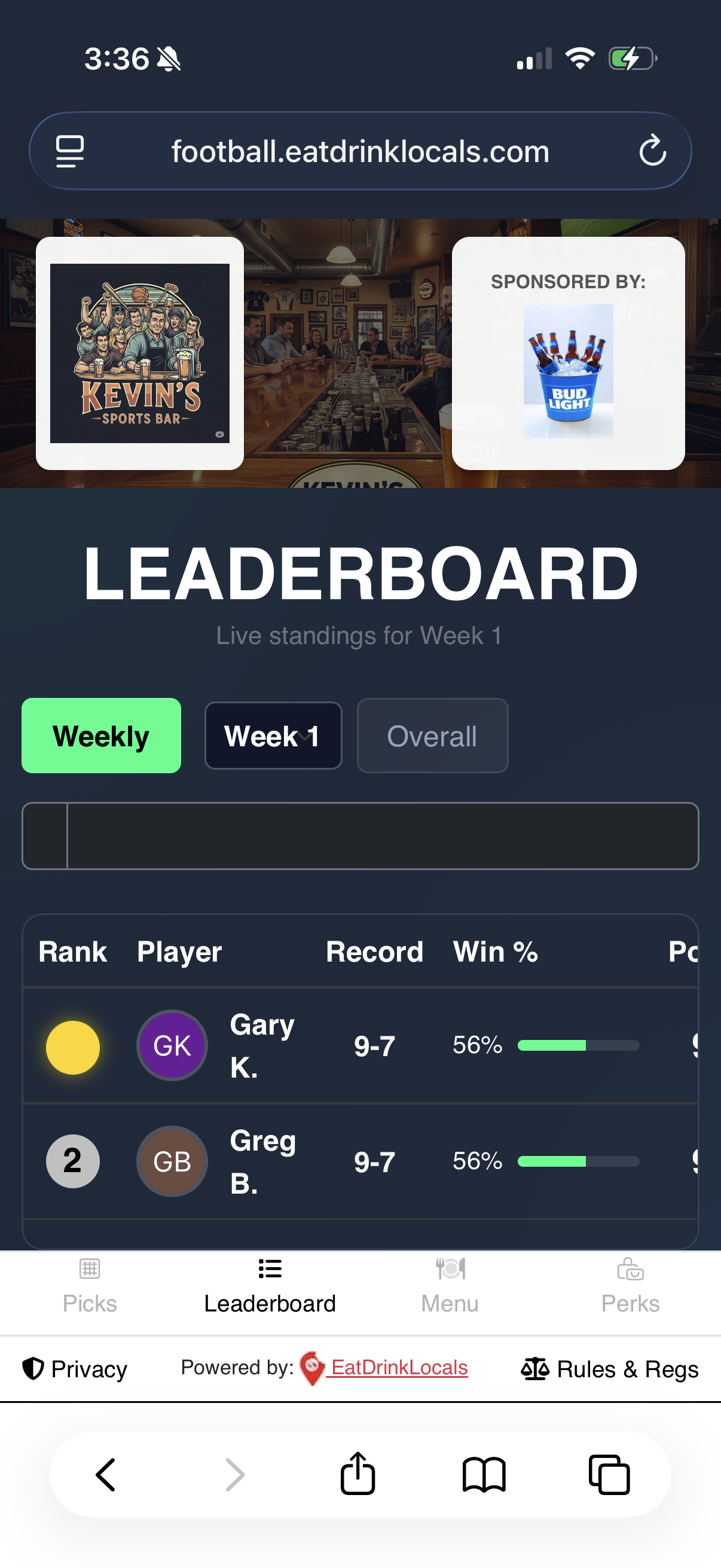Open the Privacy link
Image resolution: width=721 pixels, height=1568 pixels.
tap(75, 1369)
